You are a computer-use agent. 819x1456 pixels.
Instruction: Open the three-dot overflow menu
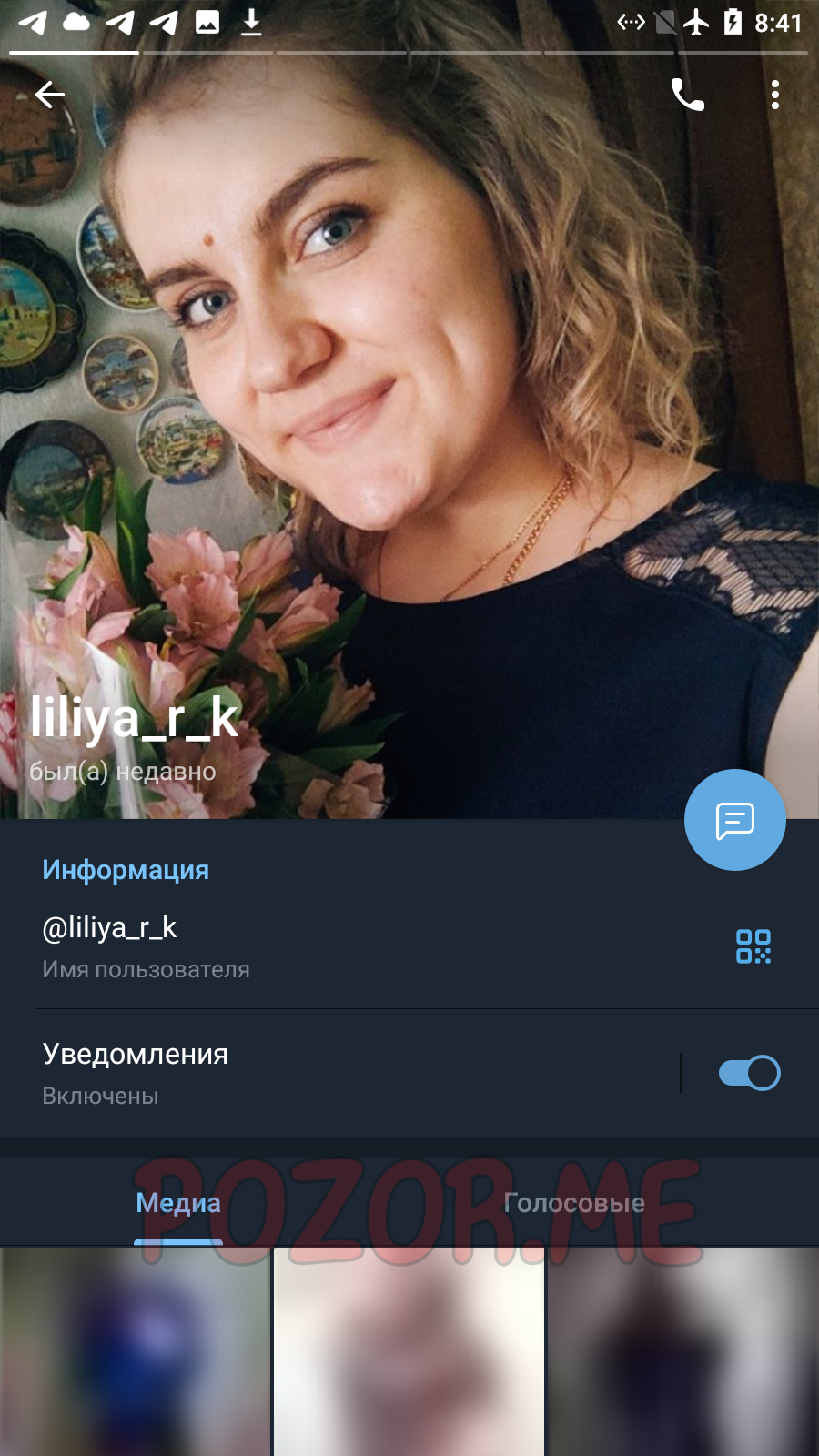click(x=775, y=94)
